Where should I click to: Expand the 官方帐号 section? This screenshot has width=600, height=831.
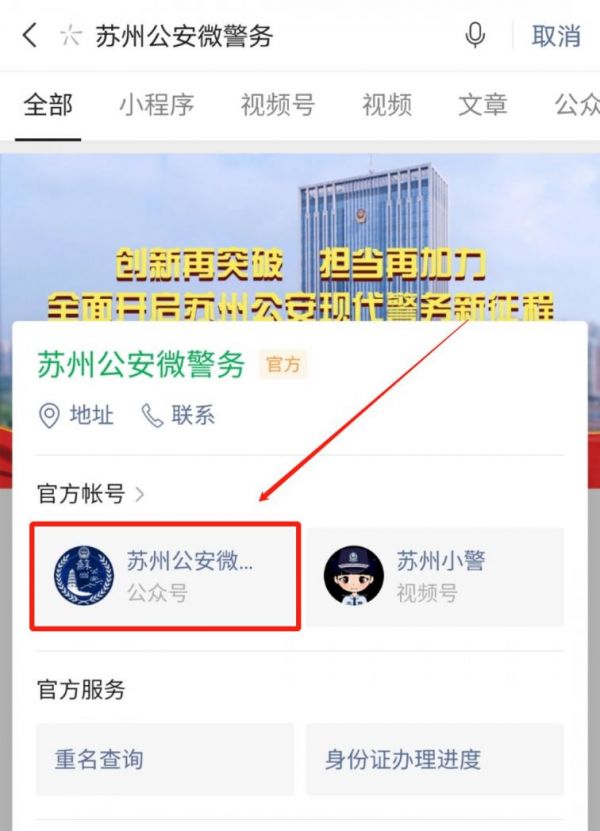[91, 493]
